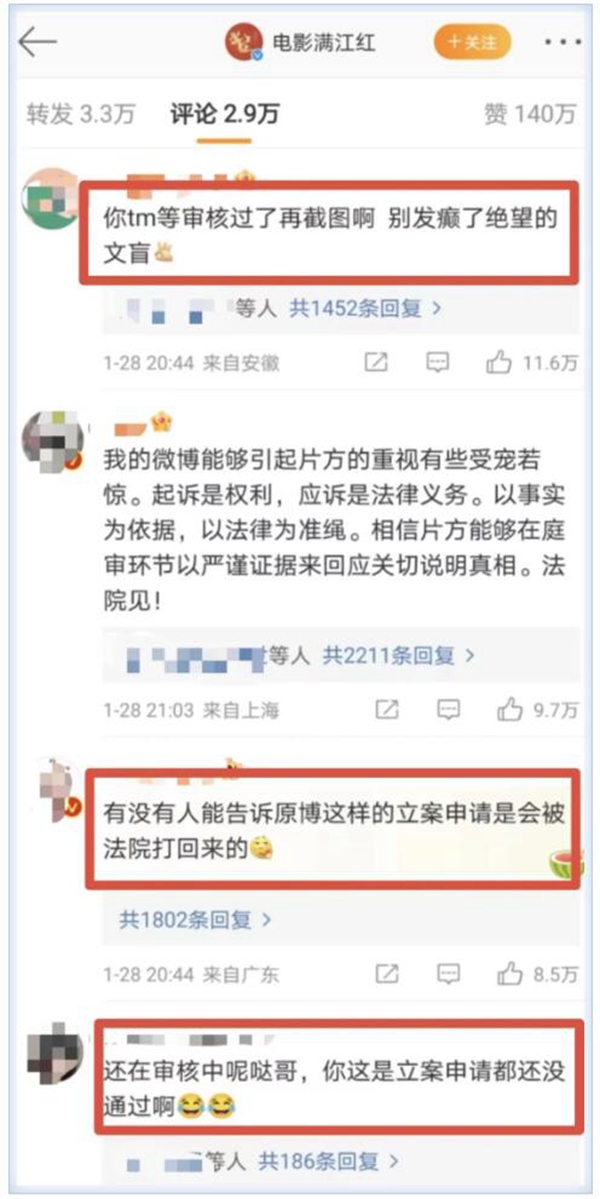Switch to the 赞 140万 tab
This screenshot has width=600, height=1199.
coord(529,113)
